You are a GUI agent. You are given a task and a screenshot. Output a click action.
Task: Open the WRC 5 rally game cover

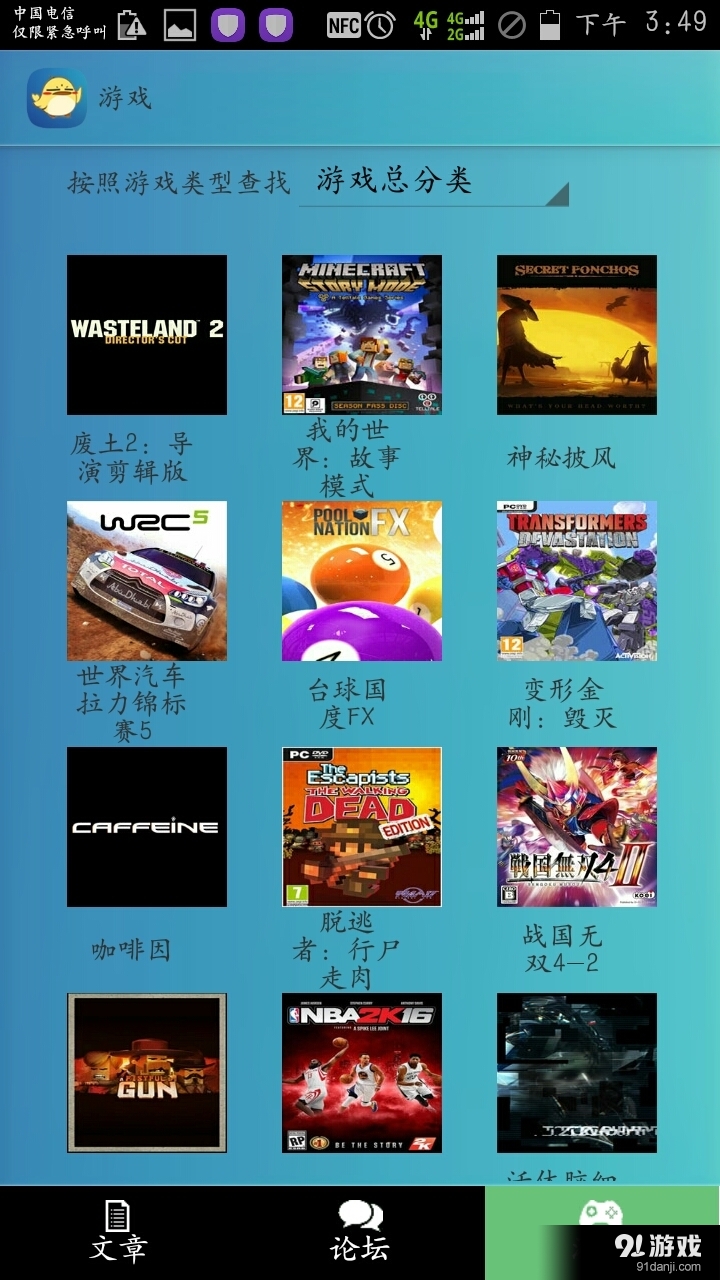[146, 580]
